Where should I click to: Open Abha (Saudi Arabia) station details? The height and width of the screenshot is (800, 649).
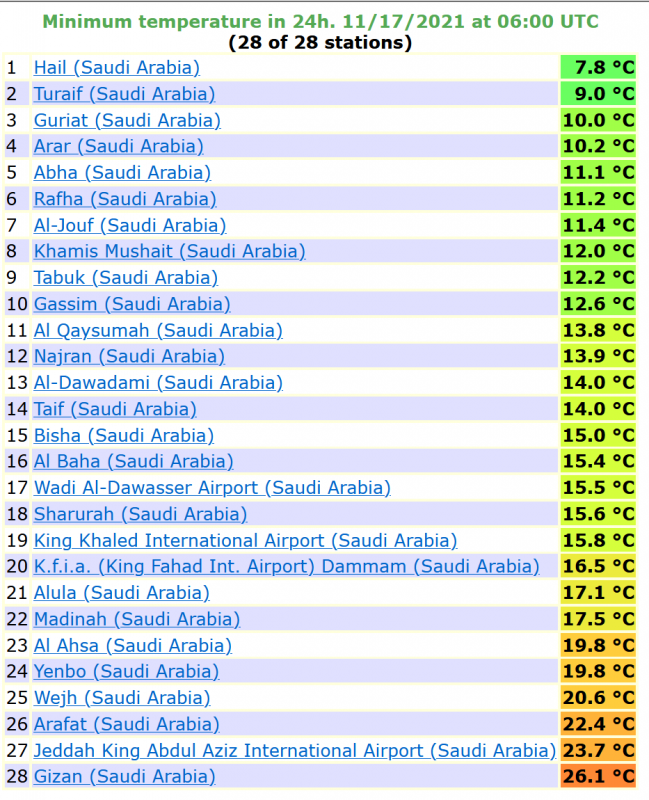[x=122, y=173]
